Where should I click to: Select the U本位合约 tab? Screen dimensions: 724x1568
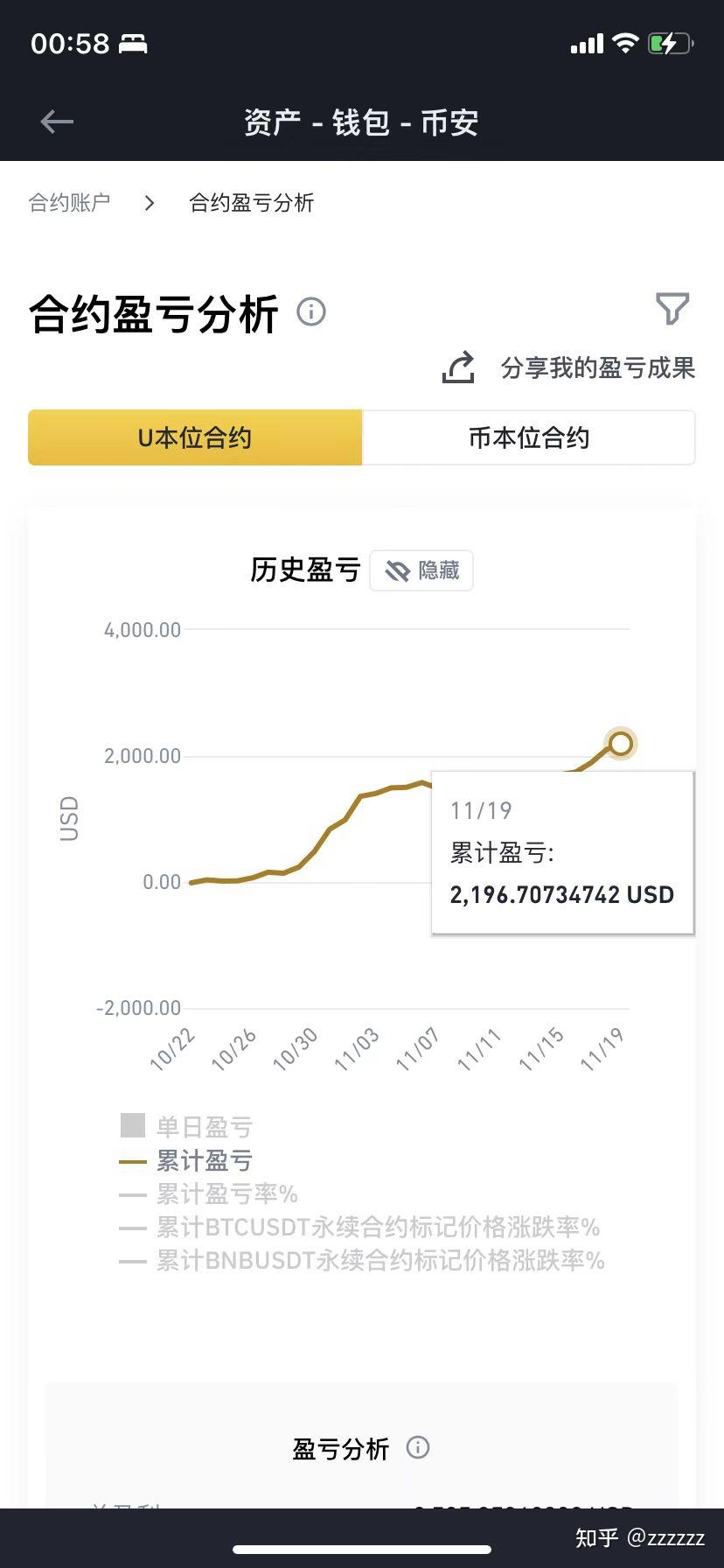point(195,437)
